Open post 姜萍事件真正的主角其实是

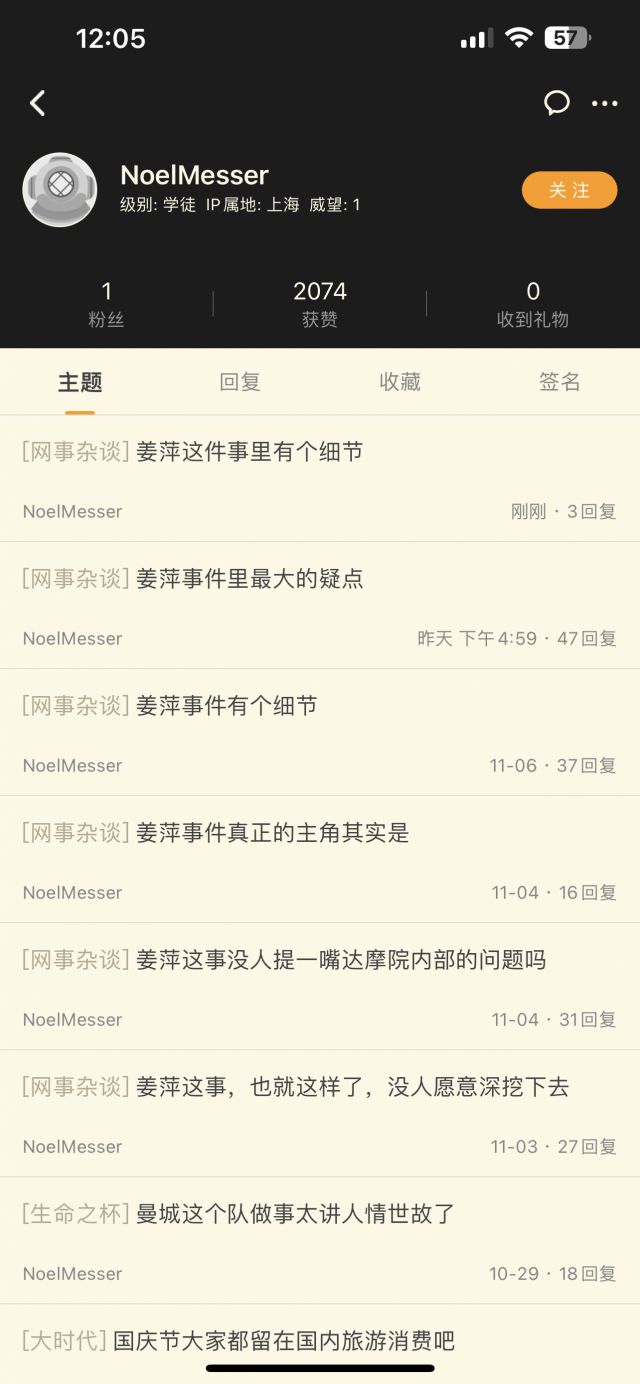coord(272,833)
